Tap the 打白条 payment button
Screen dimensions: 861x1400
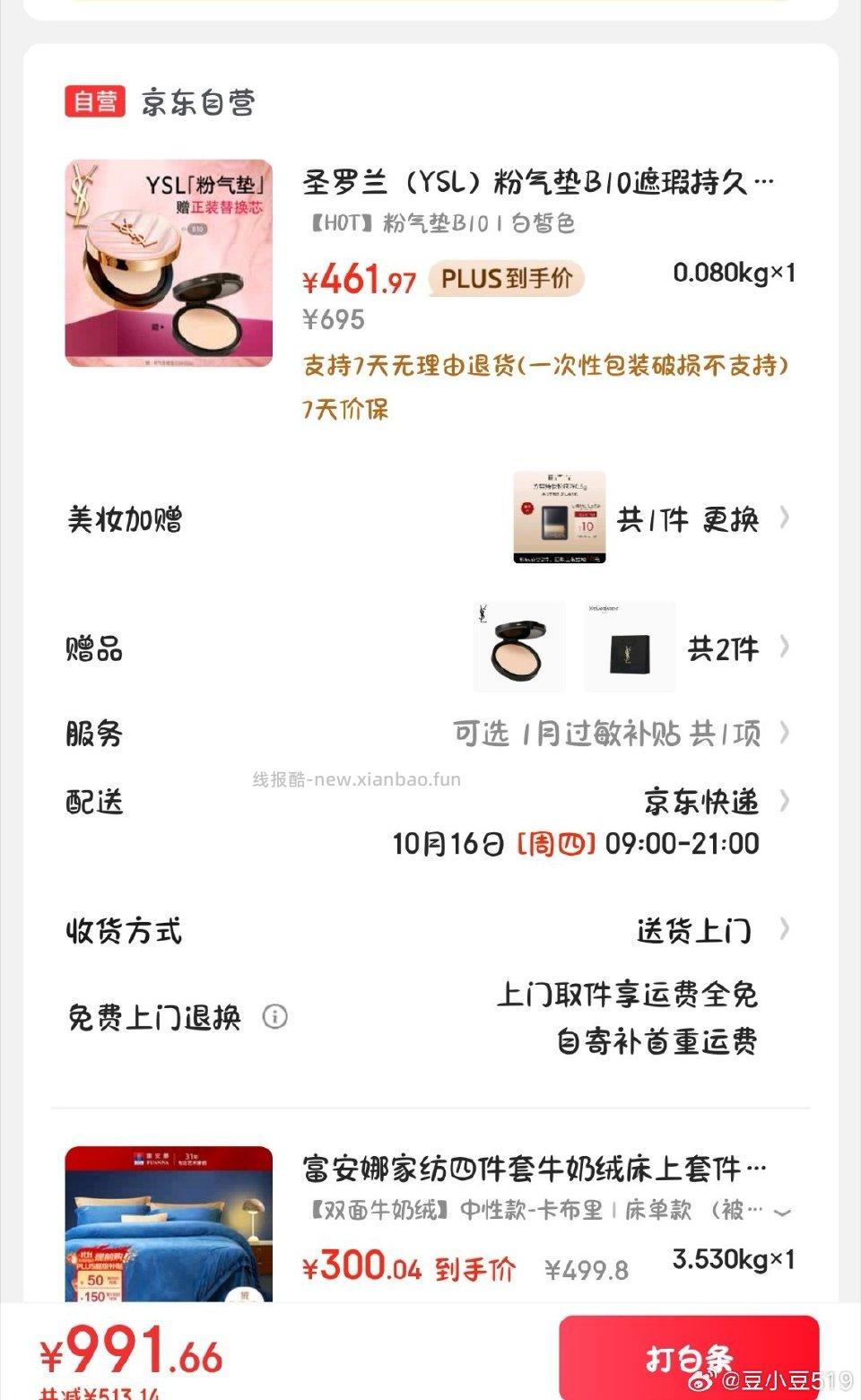pyautogui.click(x=691, y=1358)
